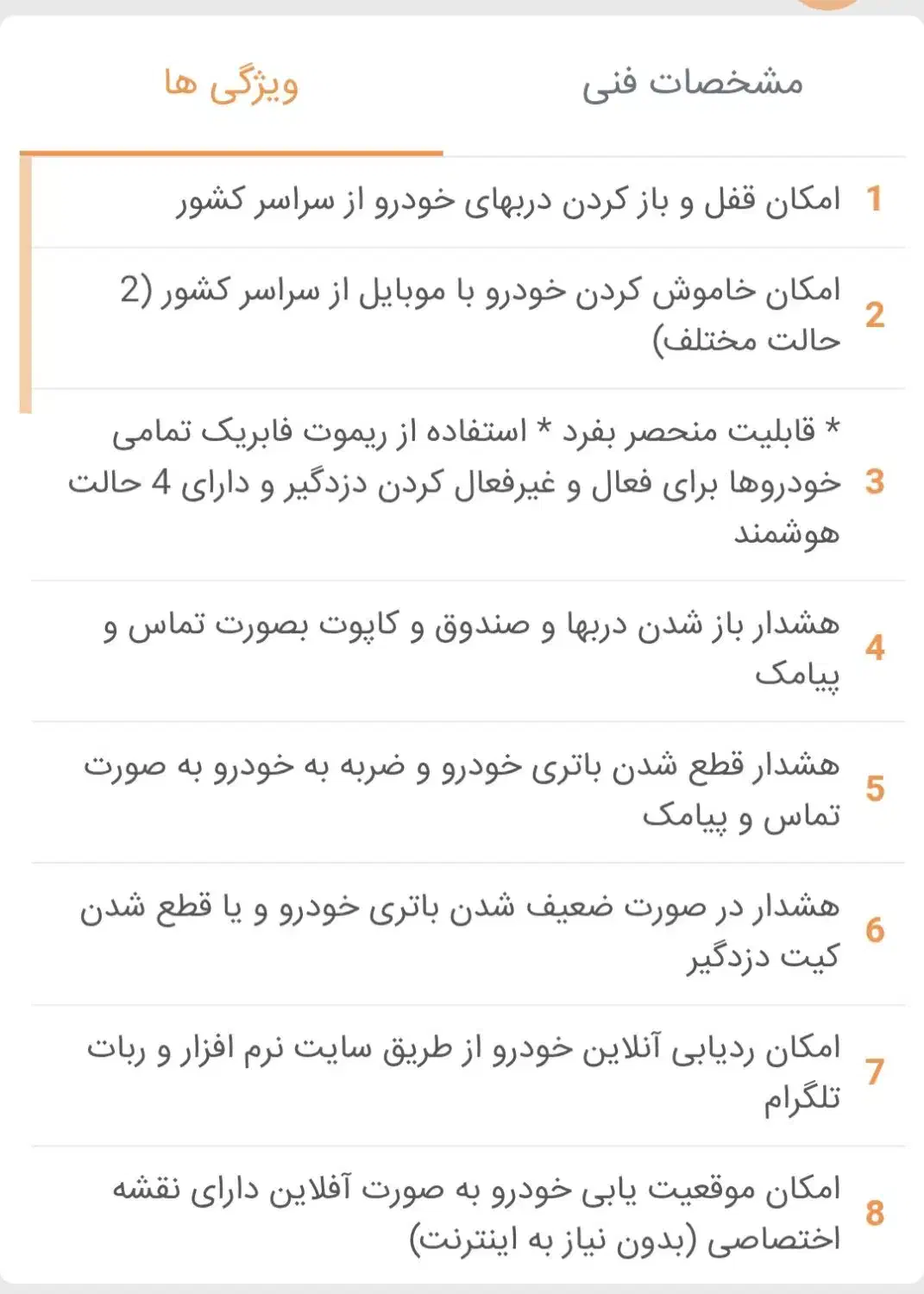Click the number 7 badge icon

(875, 1070)
